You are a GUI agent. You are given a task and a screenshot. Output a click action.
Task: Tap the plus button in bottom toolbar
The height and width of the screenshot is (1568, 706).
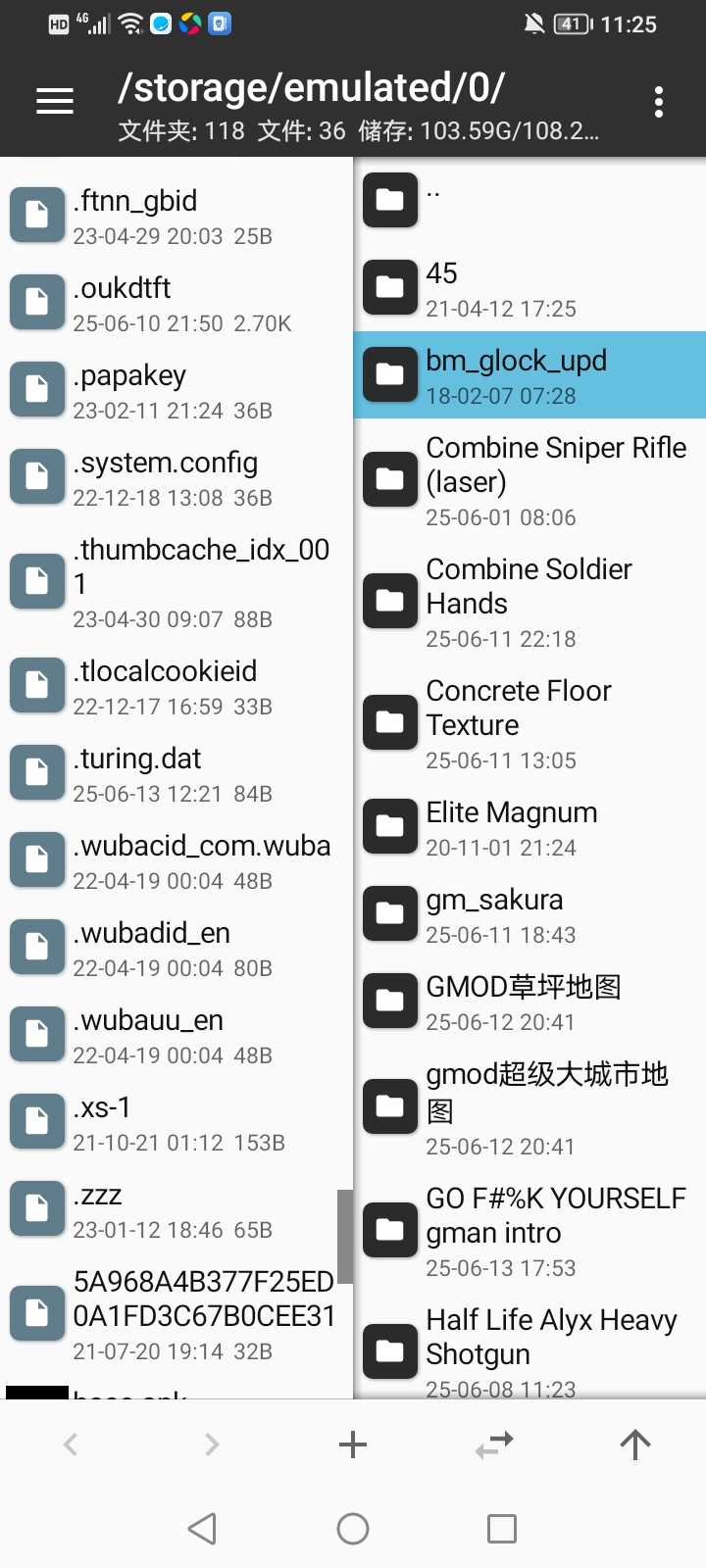(x=352, y=1445)
